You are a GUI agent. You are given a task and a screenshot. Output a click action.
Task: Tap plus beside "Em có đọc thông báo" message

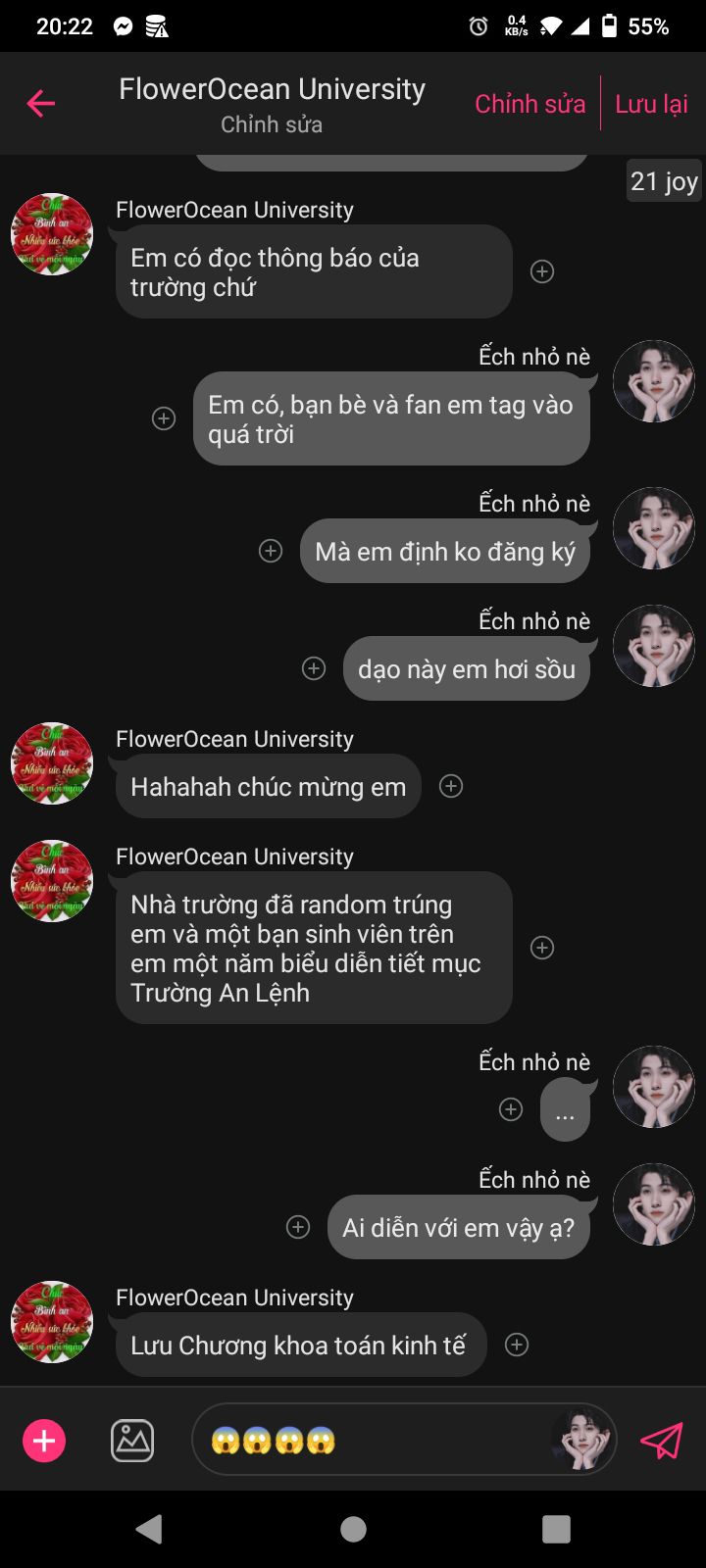[x=542, y=271]
